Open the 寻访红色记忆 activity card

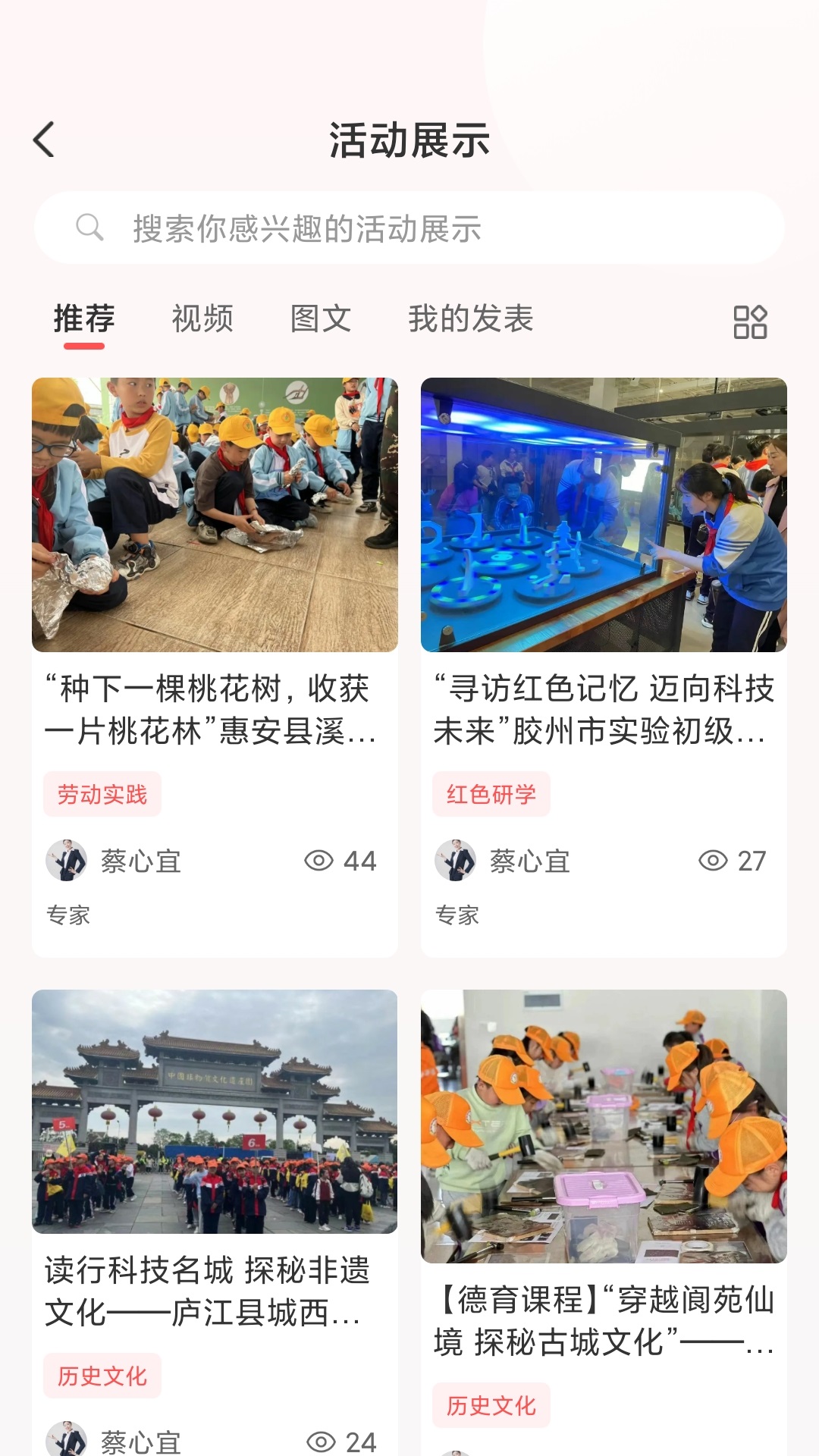click(604, 516)
